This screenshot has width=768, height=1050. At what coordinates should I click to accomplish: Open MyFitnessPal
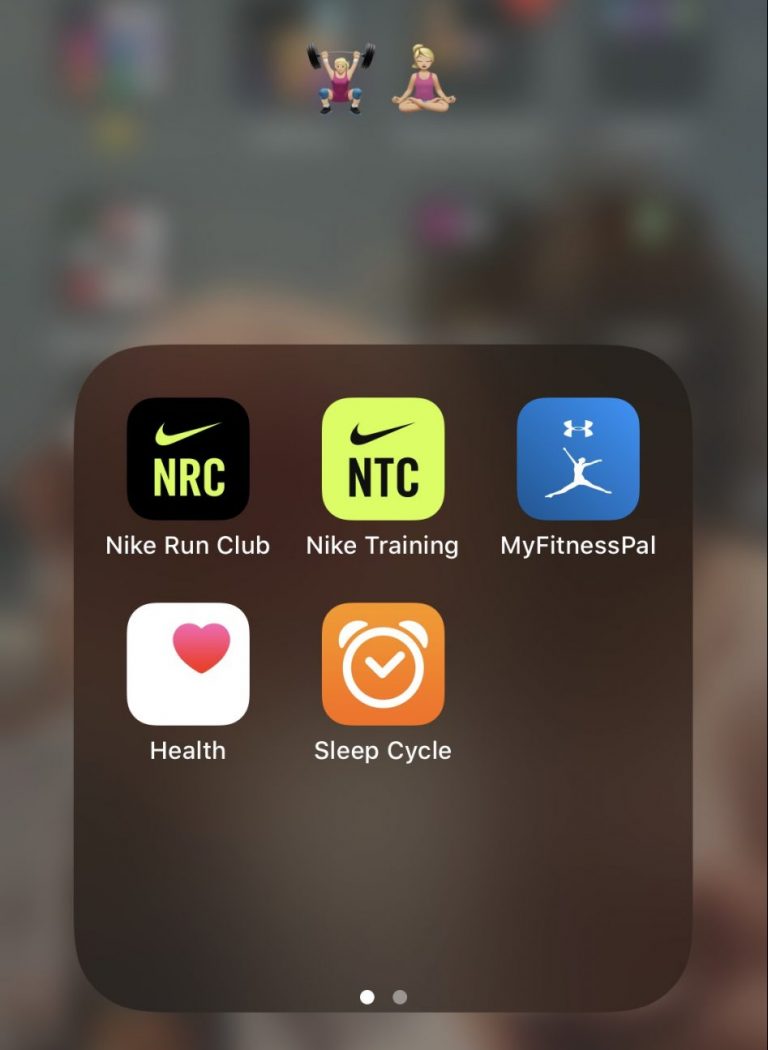point(578,459)
